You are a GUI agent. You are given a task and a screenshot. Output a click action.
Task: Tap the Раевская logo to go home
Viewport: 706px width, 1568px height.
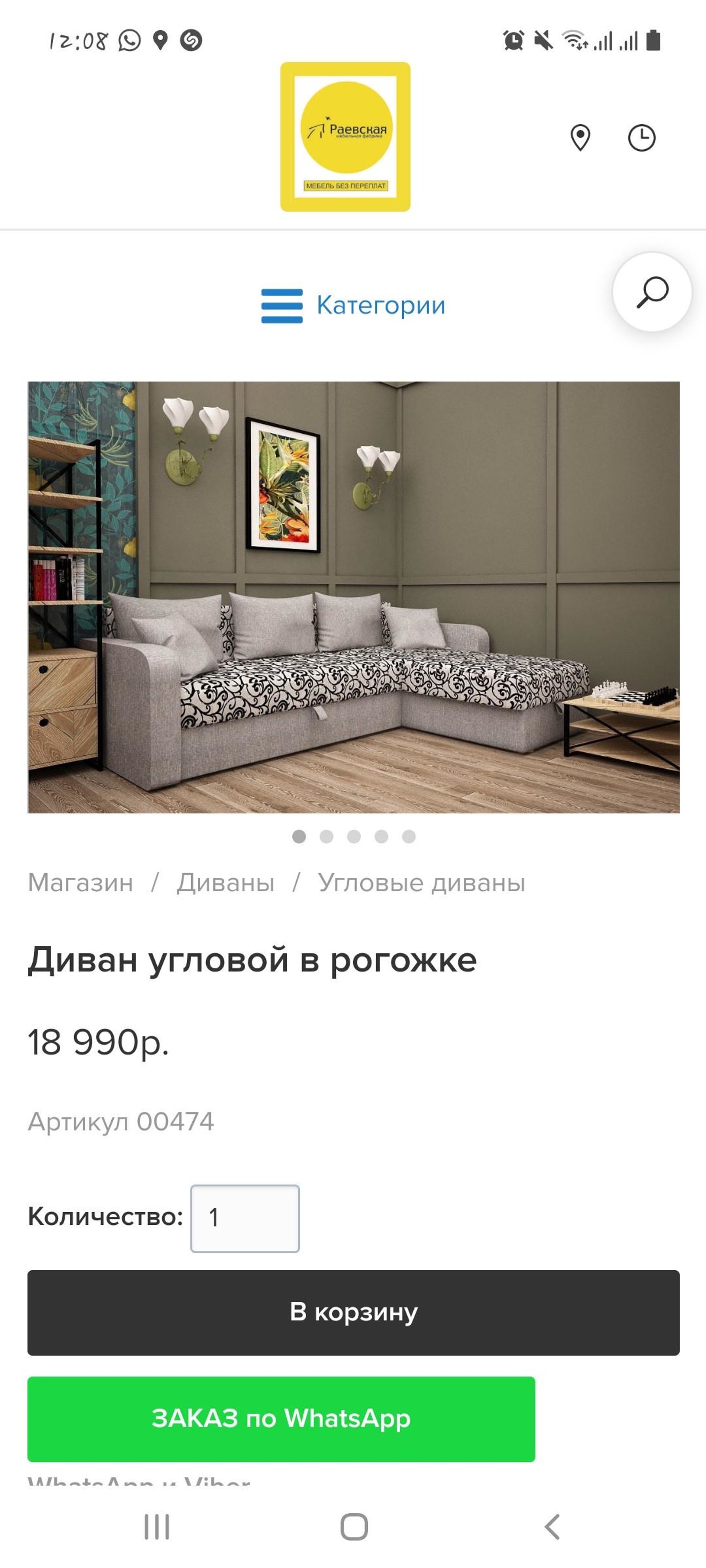pyautogui.click(x=345, y=137)
